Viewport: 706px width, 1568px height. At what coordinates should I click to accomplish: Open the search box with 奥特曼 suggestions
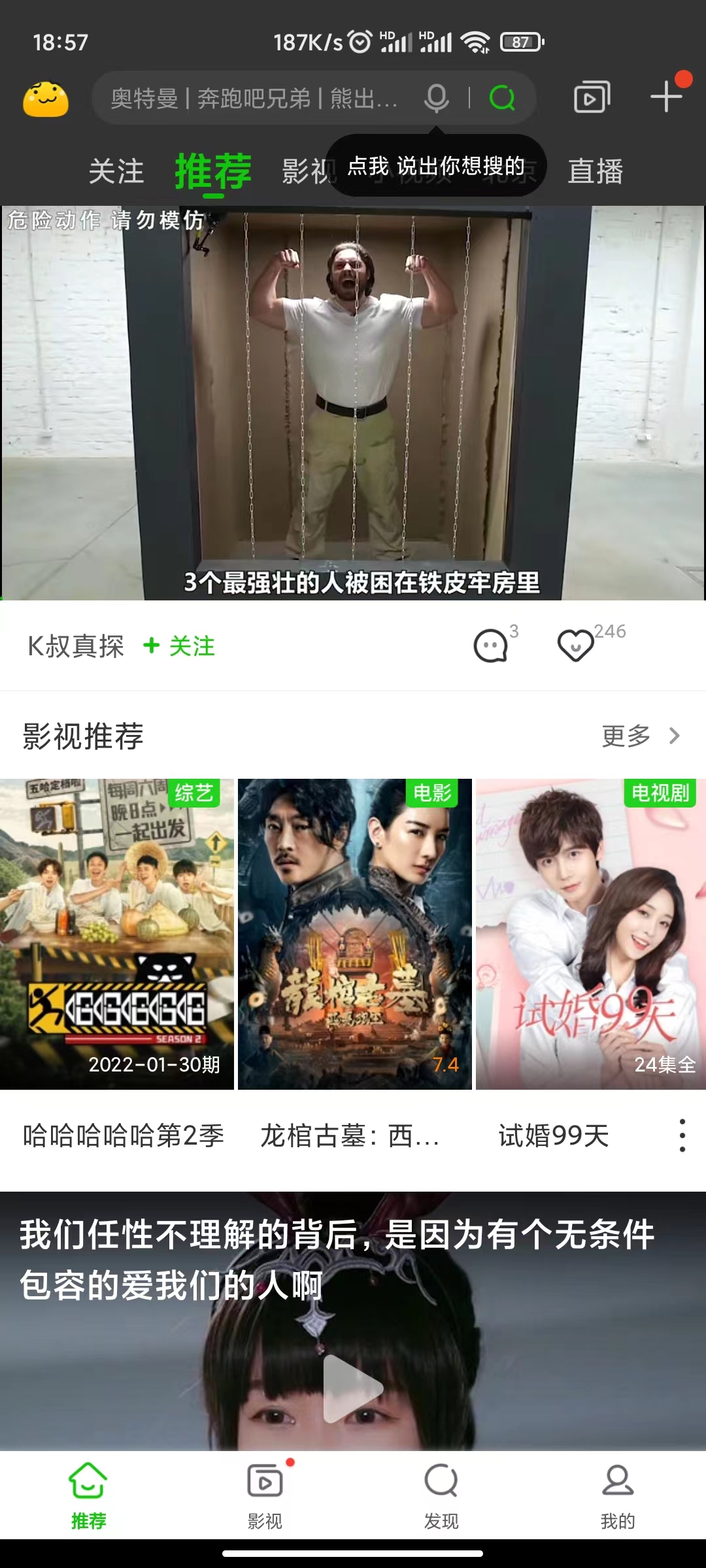[255, 99]
